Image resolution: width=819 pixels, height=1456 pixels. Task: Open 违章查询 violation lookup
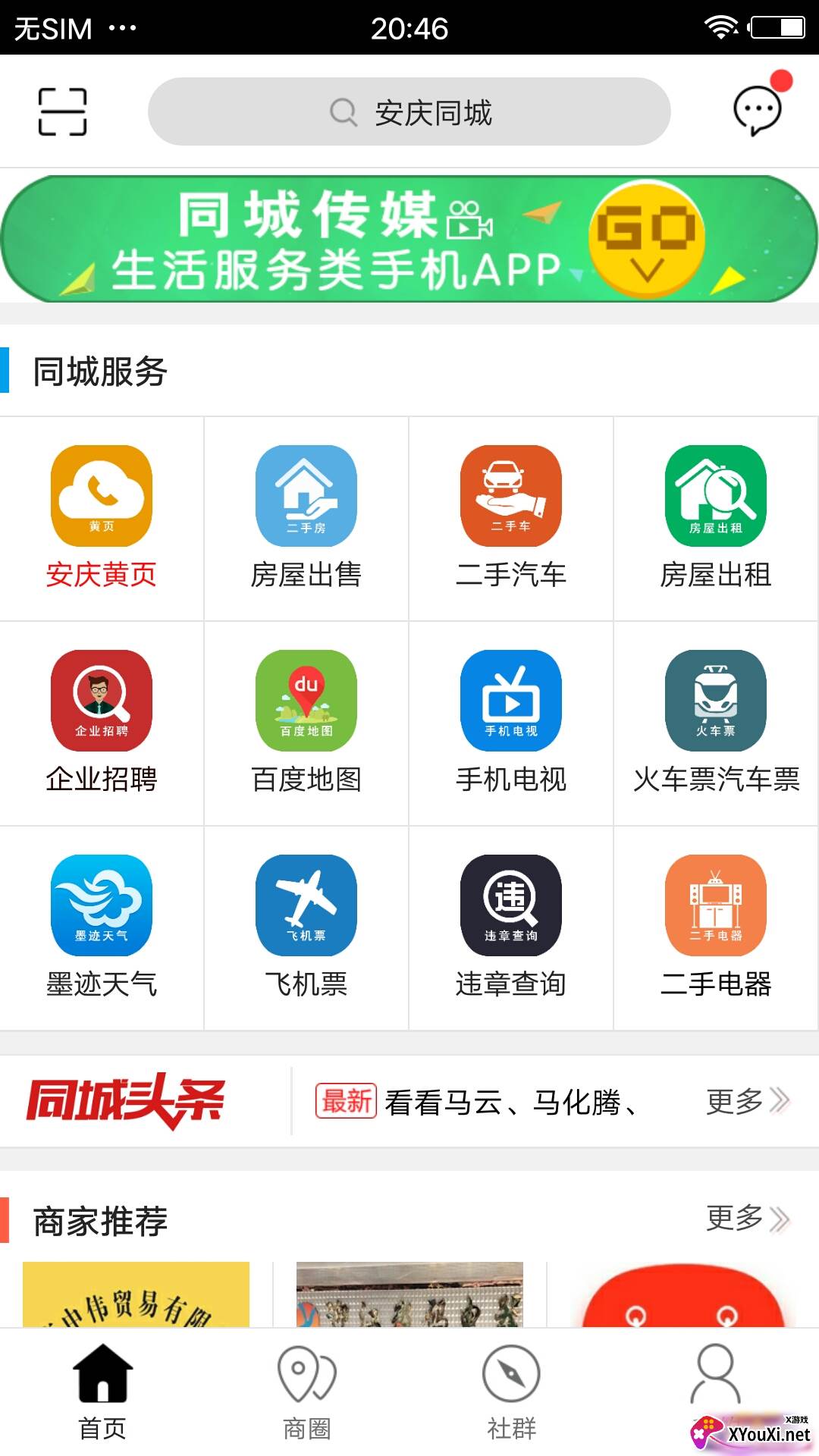point(511,927)
